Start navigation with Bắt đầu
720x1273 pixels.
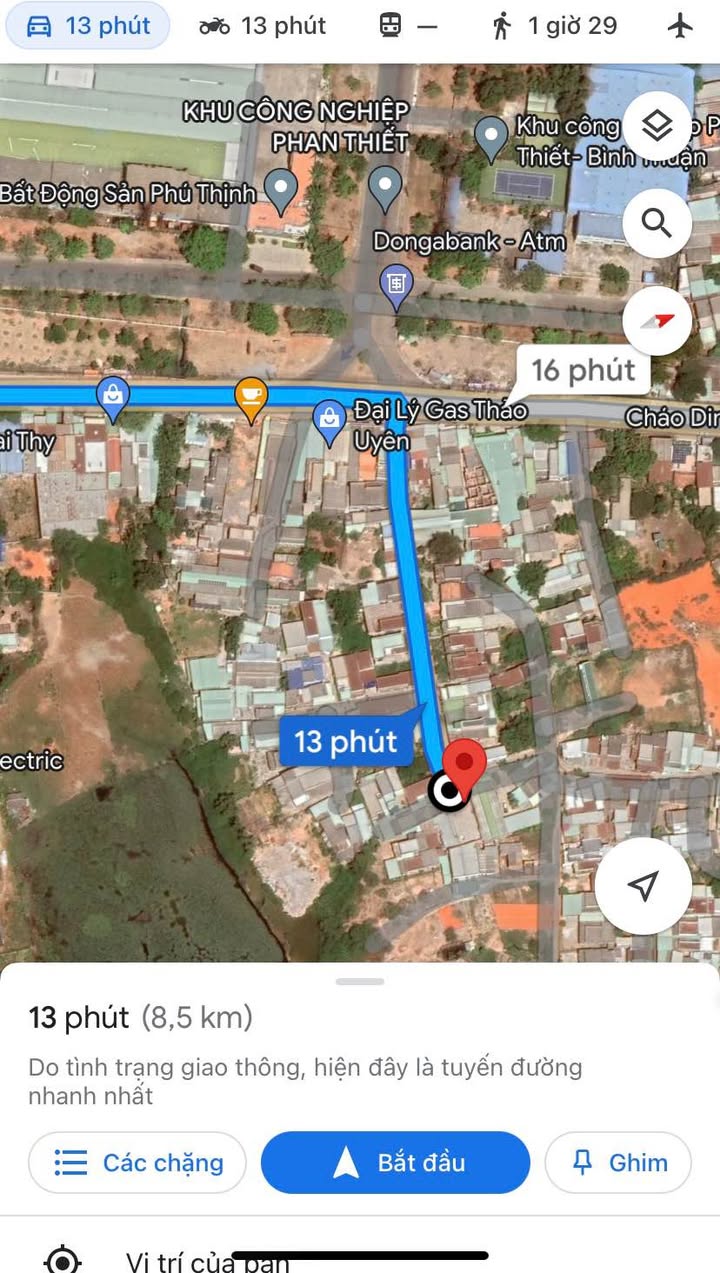pyautogui.click(x=396, y=1162)
